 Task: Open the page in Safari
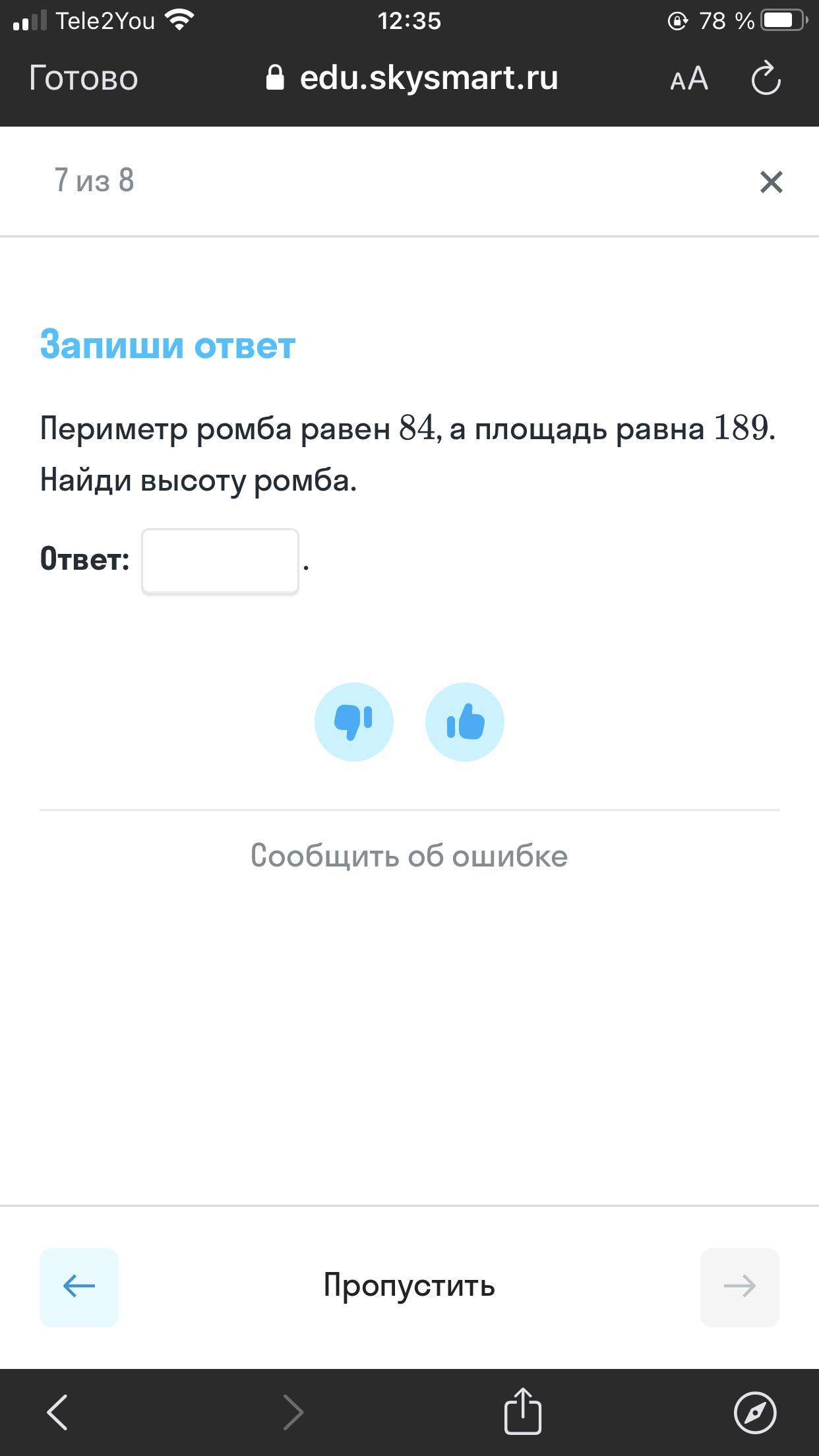(x=755, y=1412)
